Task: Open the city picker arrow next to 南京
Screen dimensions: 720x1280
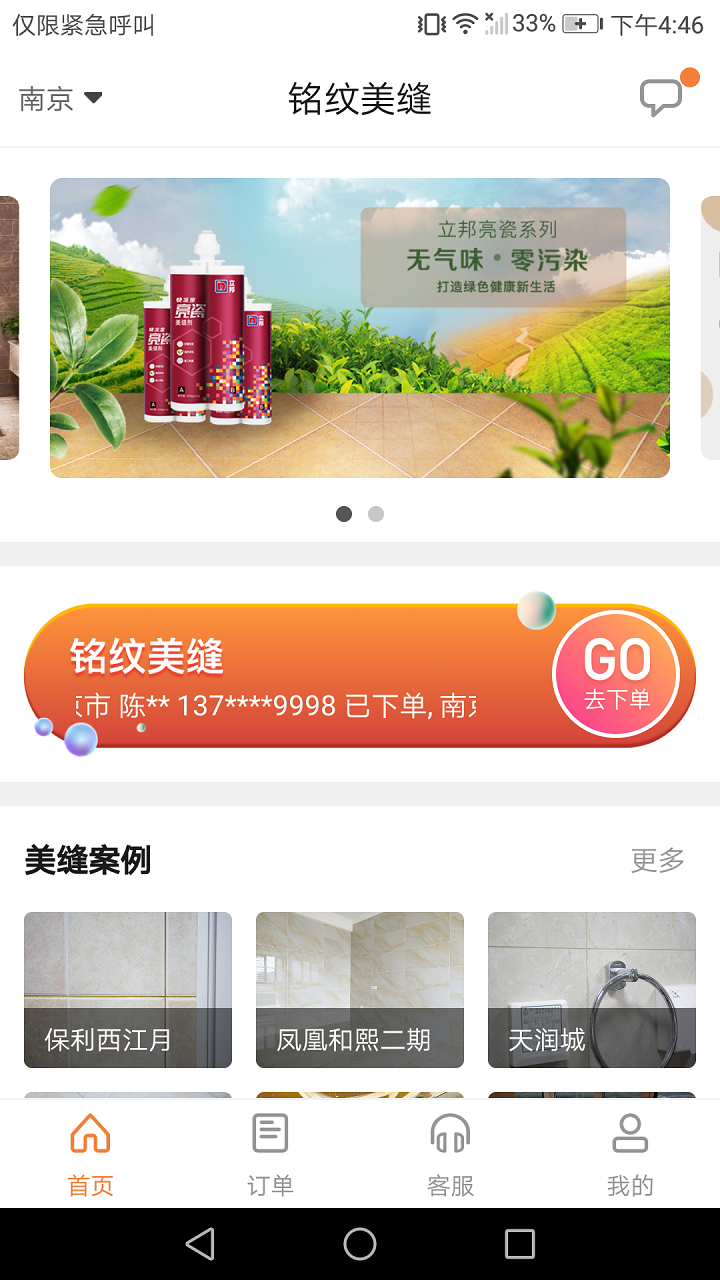Action: [93, 98]
